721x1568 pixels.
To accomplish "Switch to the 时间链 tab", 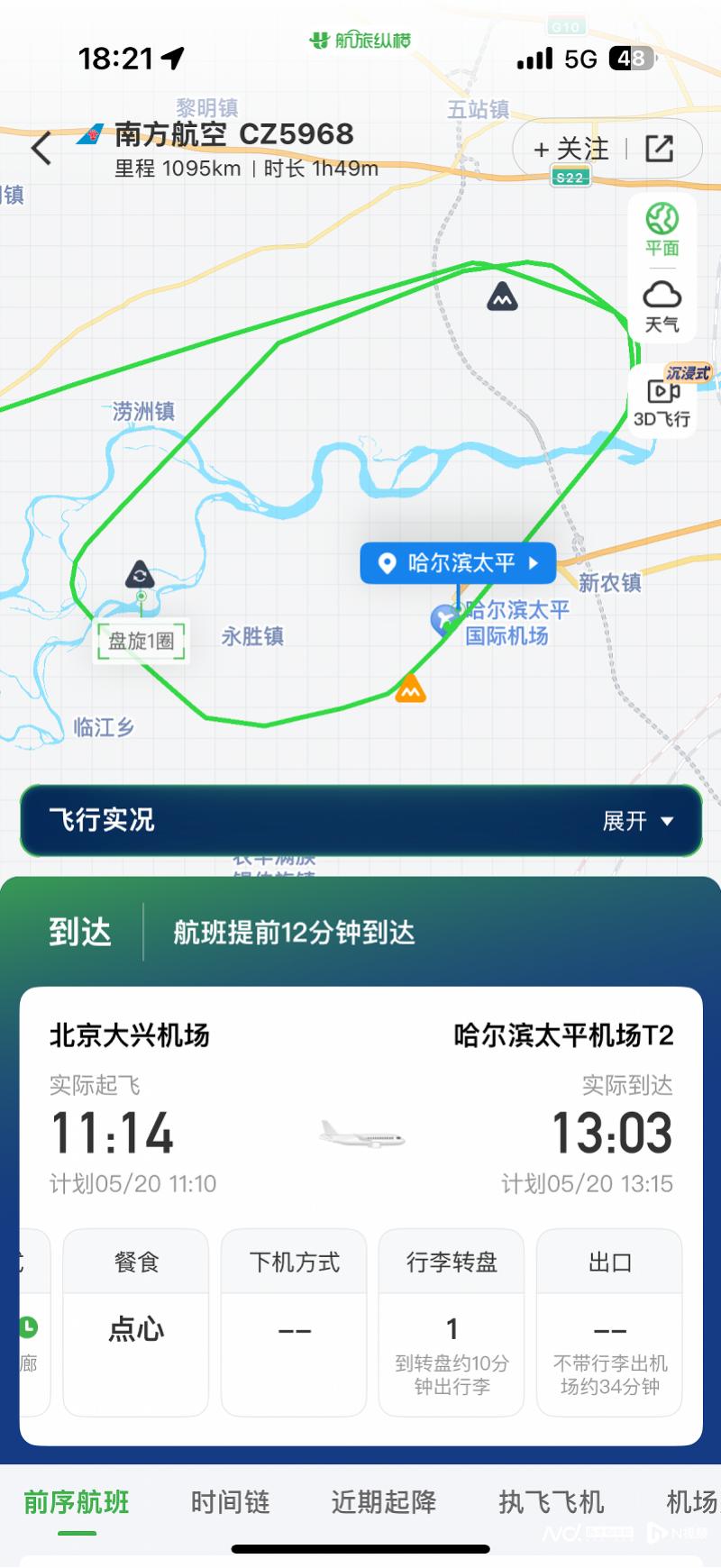I will click(230, 1502).
